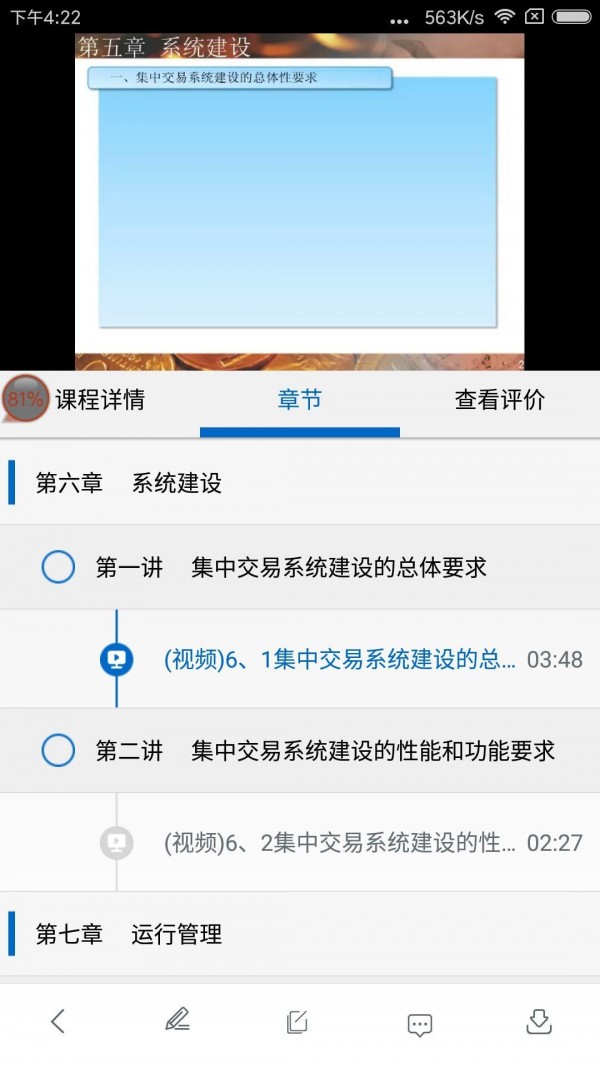Open 第一讲 集中交易系统建设的总体要求
Image resolution: width=600 pixels, height=1067 pixels.
290,568
